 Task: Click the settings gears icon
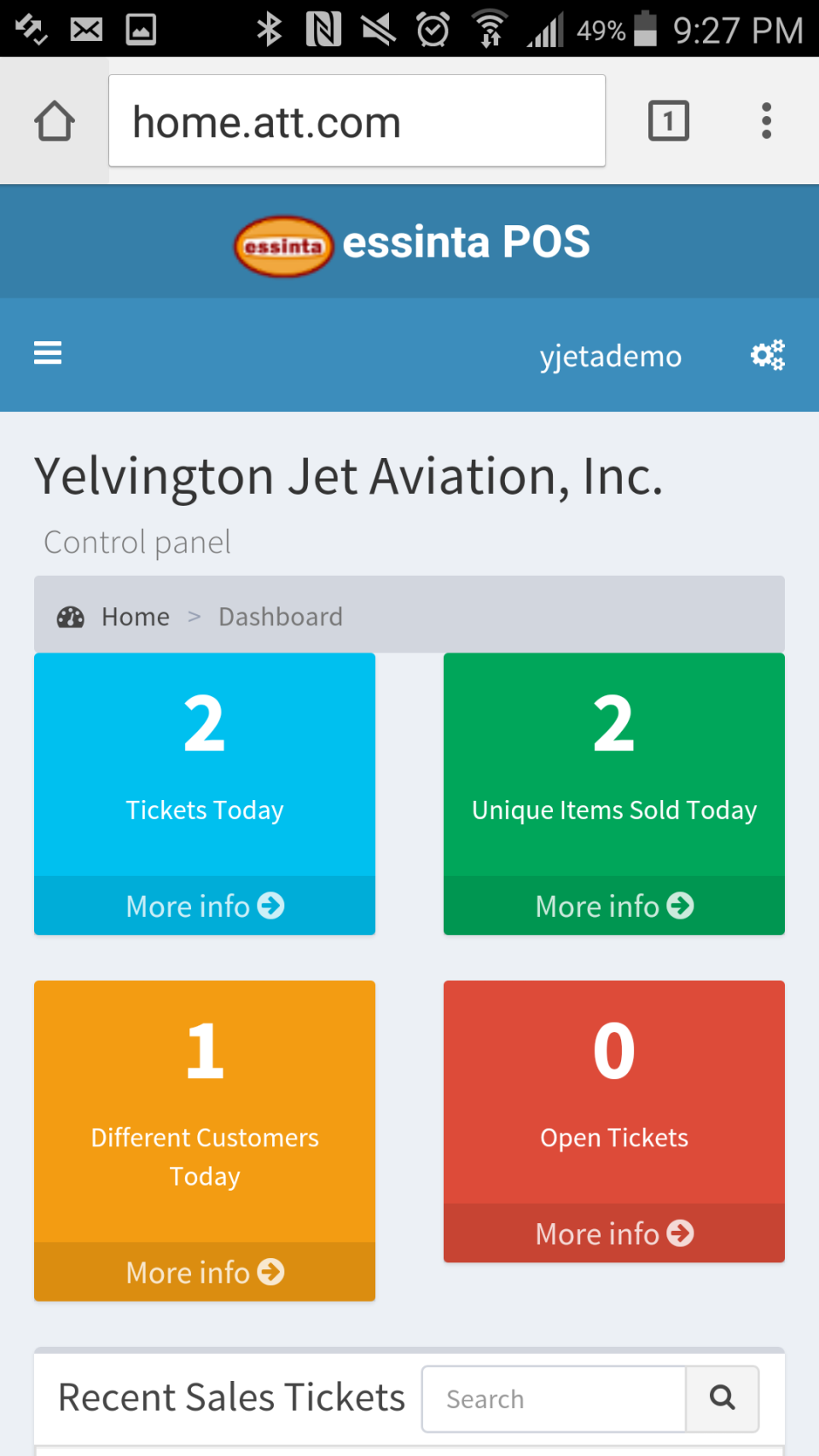pyautogui.click(x=767, y=355)
